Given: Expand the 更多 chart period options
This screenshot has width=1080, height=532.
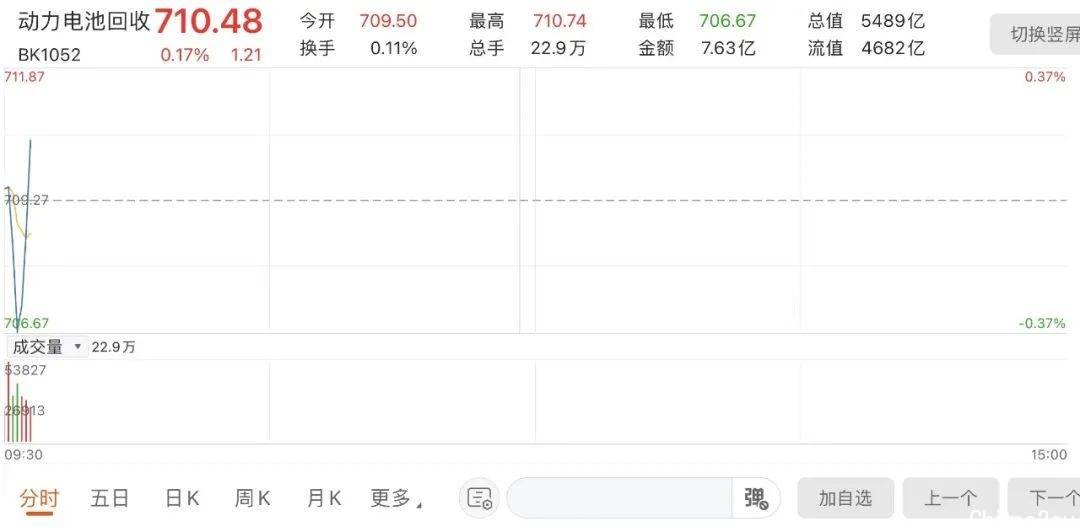Looking at the screenshot, I should tap(395, 498).
